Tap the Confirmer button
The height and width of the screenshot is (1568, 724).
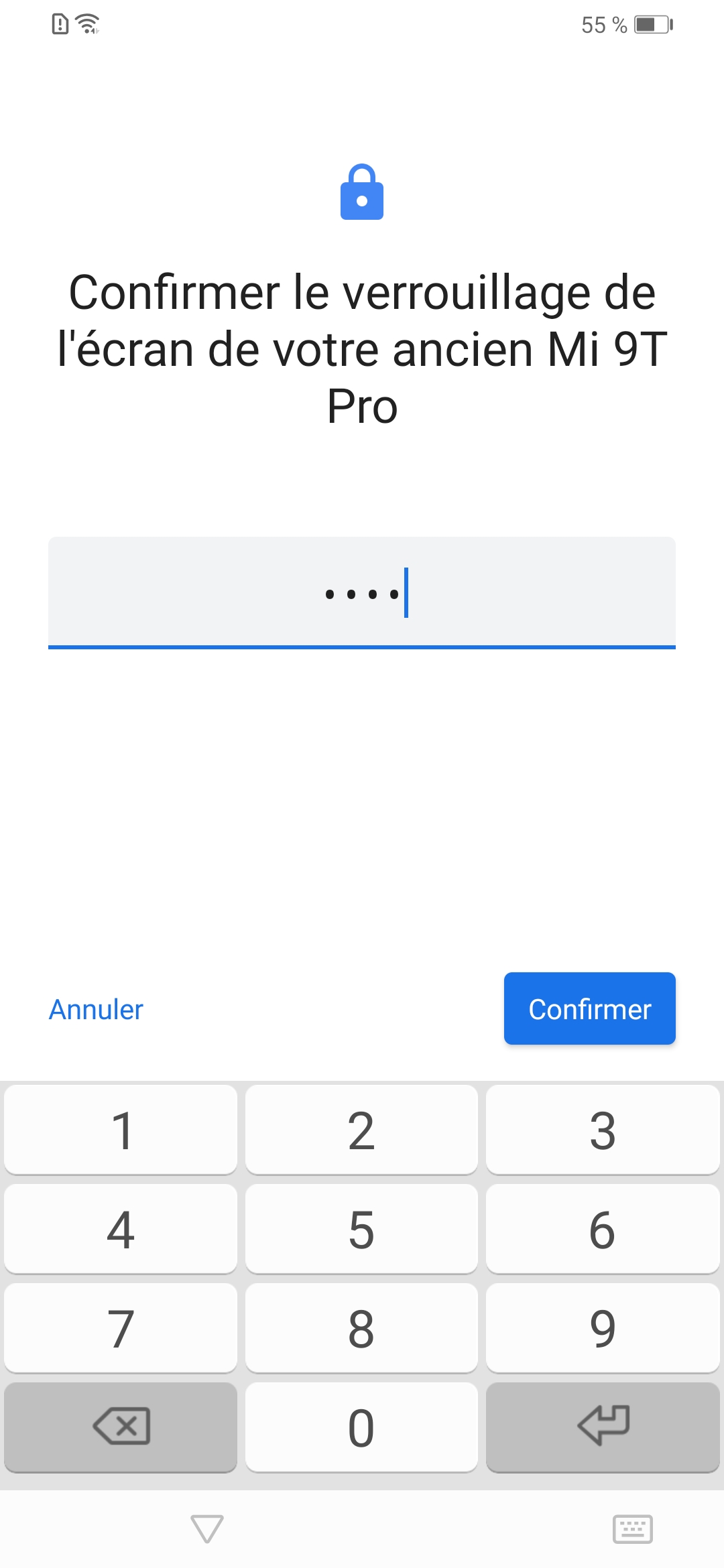point(589,1008)
